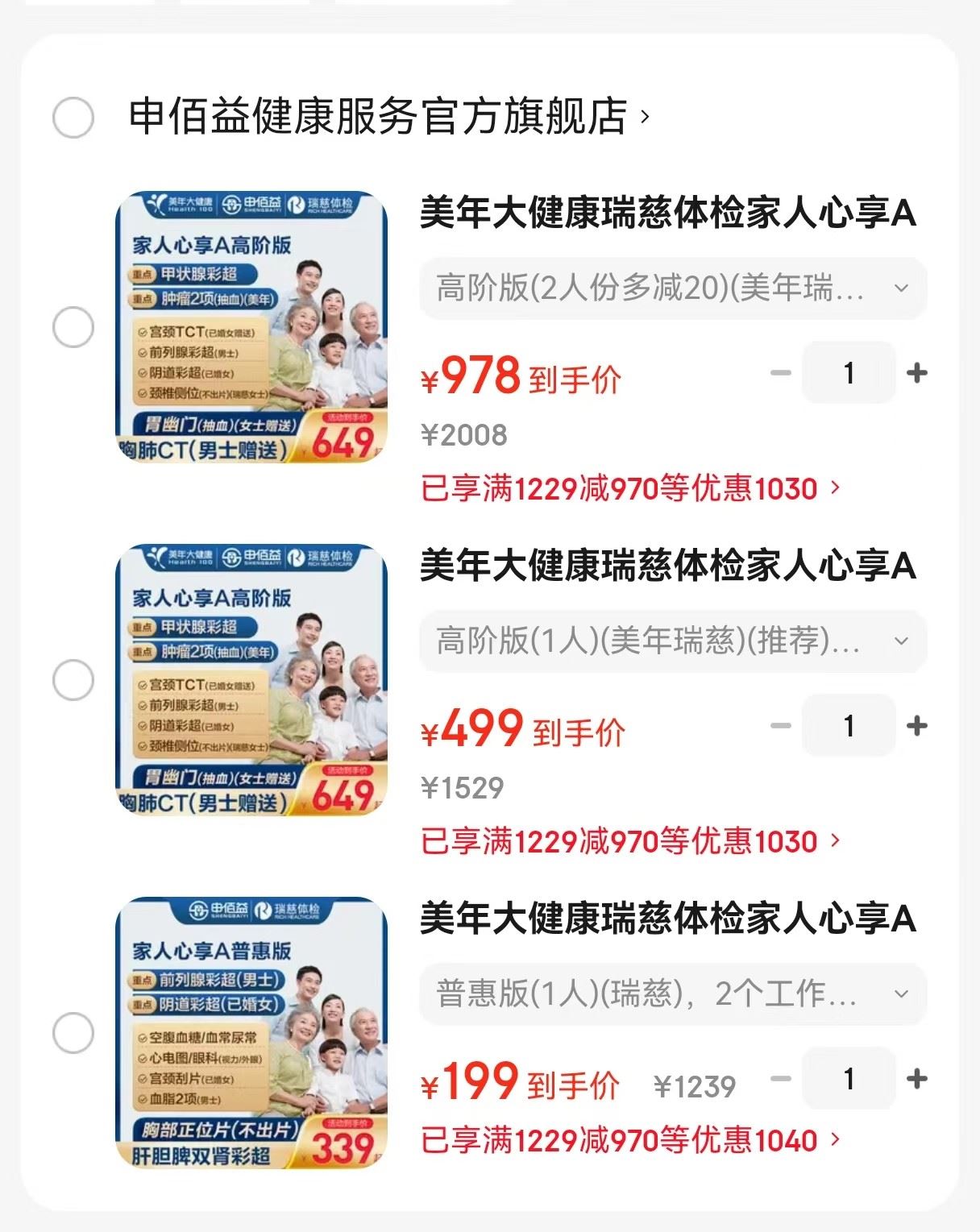Viewport: 980px width, 1232px height.
Task: Decrease quantity of the ¥978 item
Action: pyautogui.click(x=780, y=373)
